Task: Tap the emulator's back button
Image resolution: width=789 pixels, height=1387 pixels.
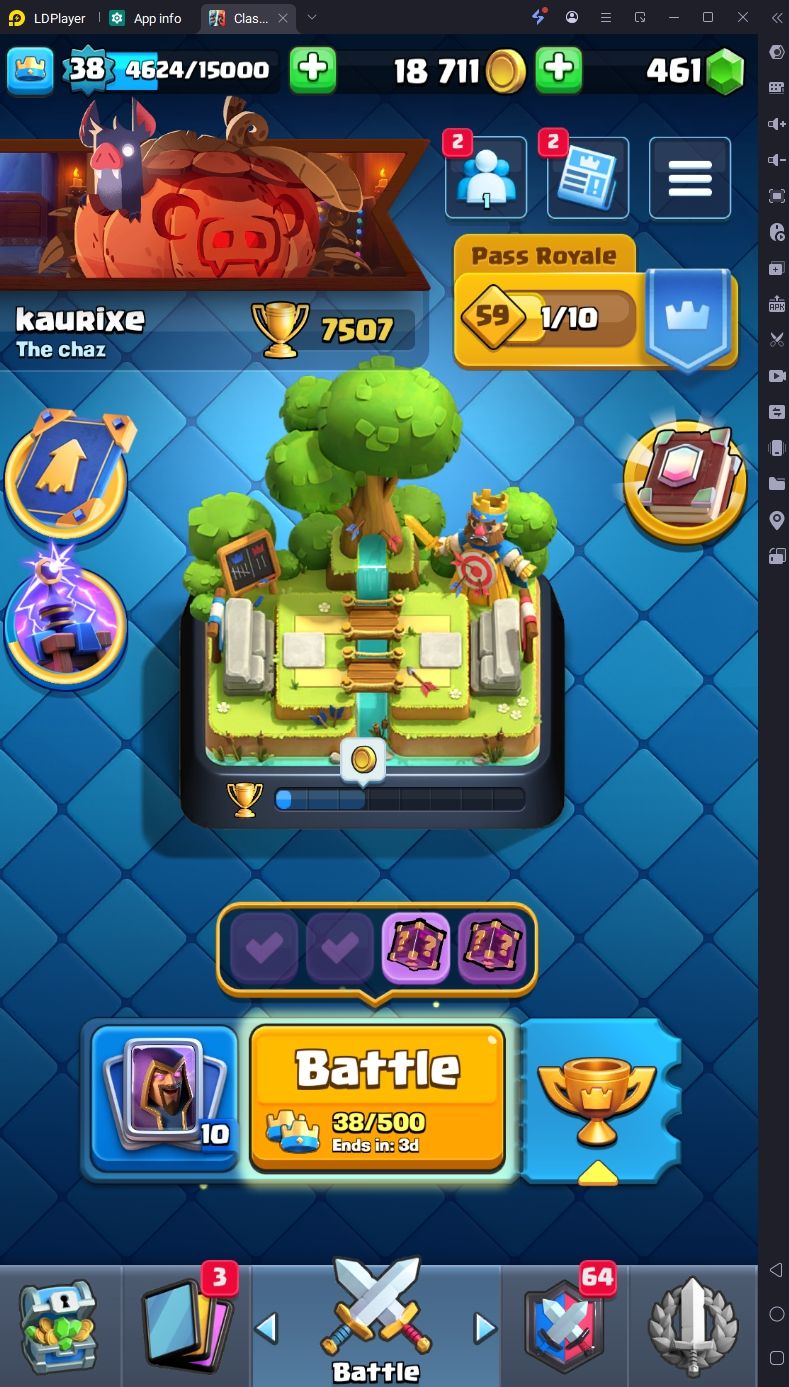Action: pyautogui.click(x=776, y=1271)
